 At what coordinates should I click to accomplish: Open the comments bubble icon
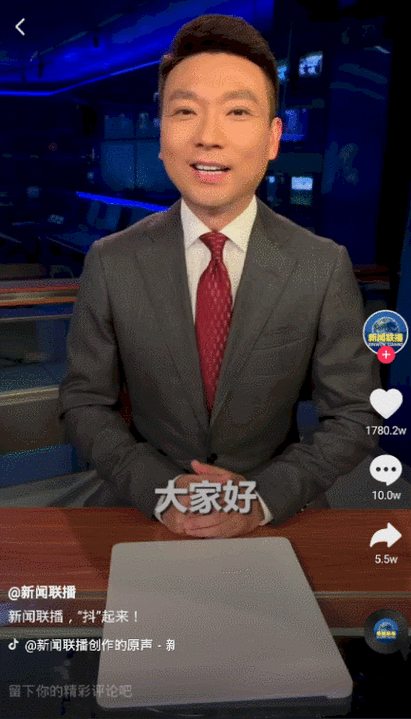pos(386,470)
